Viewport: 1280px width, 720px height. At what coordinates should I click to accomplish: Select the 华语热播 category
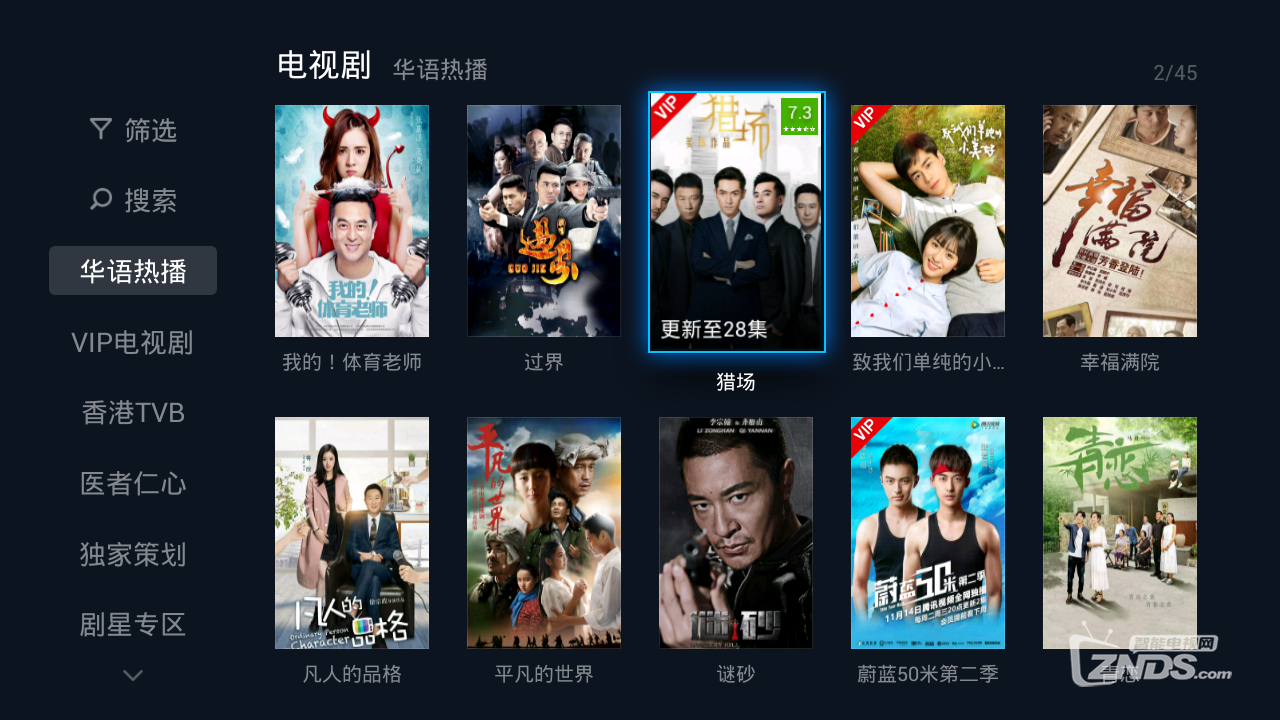pyautogui.click(x=133, y=271)
